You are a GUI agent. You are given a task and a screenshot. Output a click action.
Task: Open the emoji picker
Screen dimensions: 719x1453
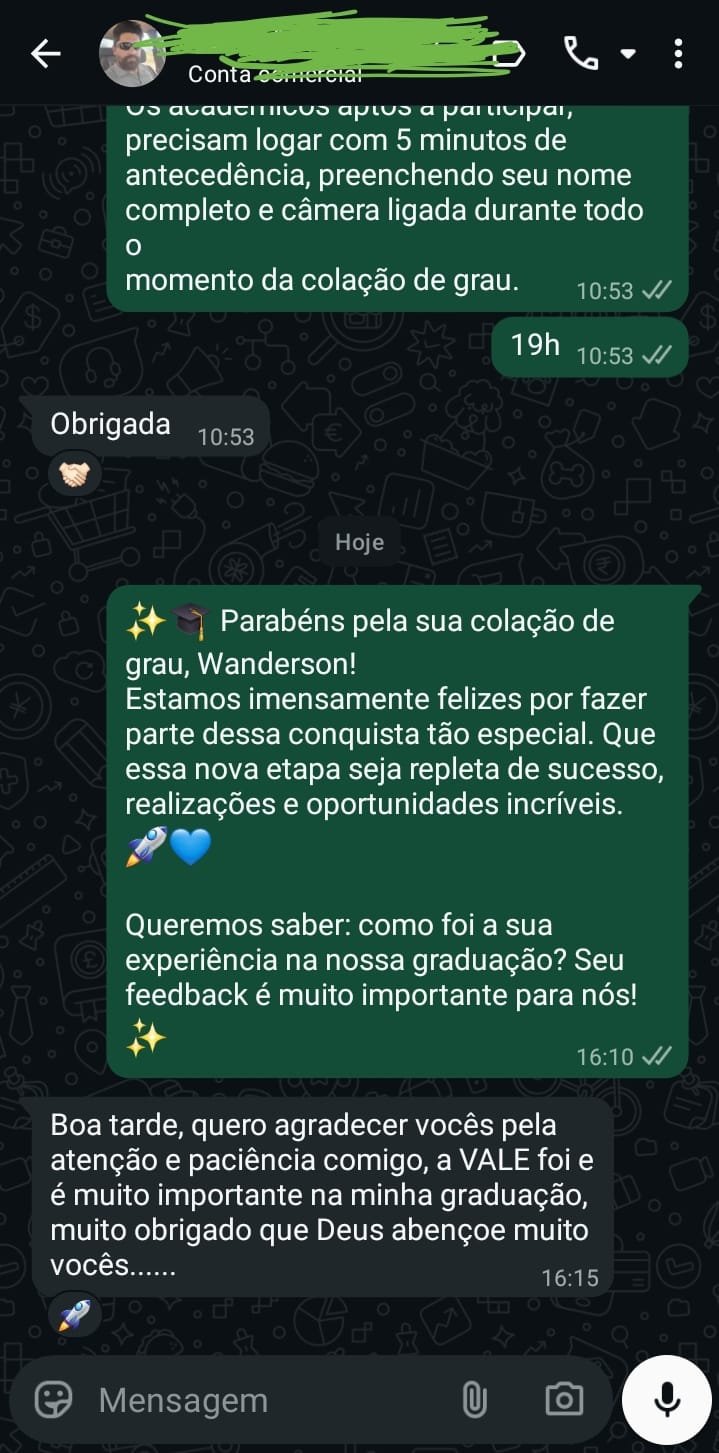tap(53, 1399)
